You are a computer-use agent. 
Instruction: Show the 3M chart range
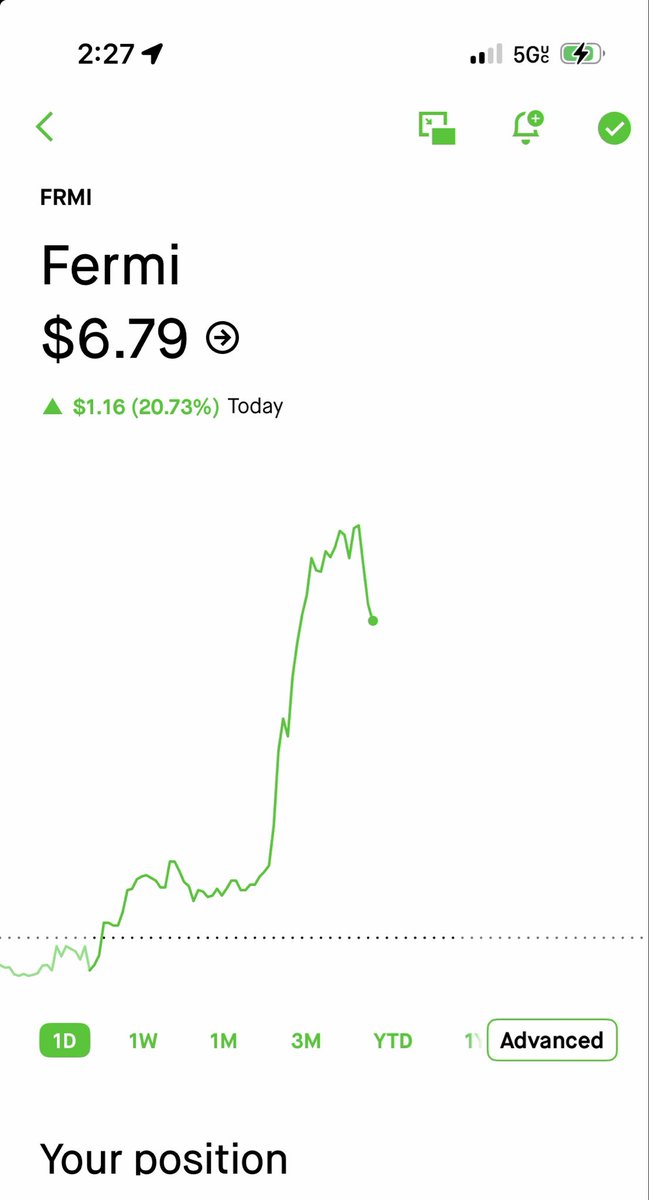306,1040
